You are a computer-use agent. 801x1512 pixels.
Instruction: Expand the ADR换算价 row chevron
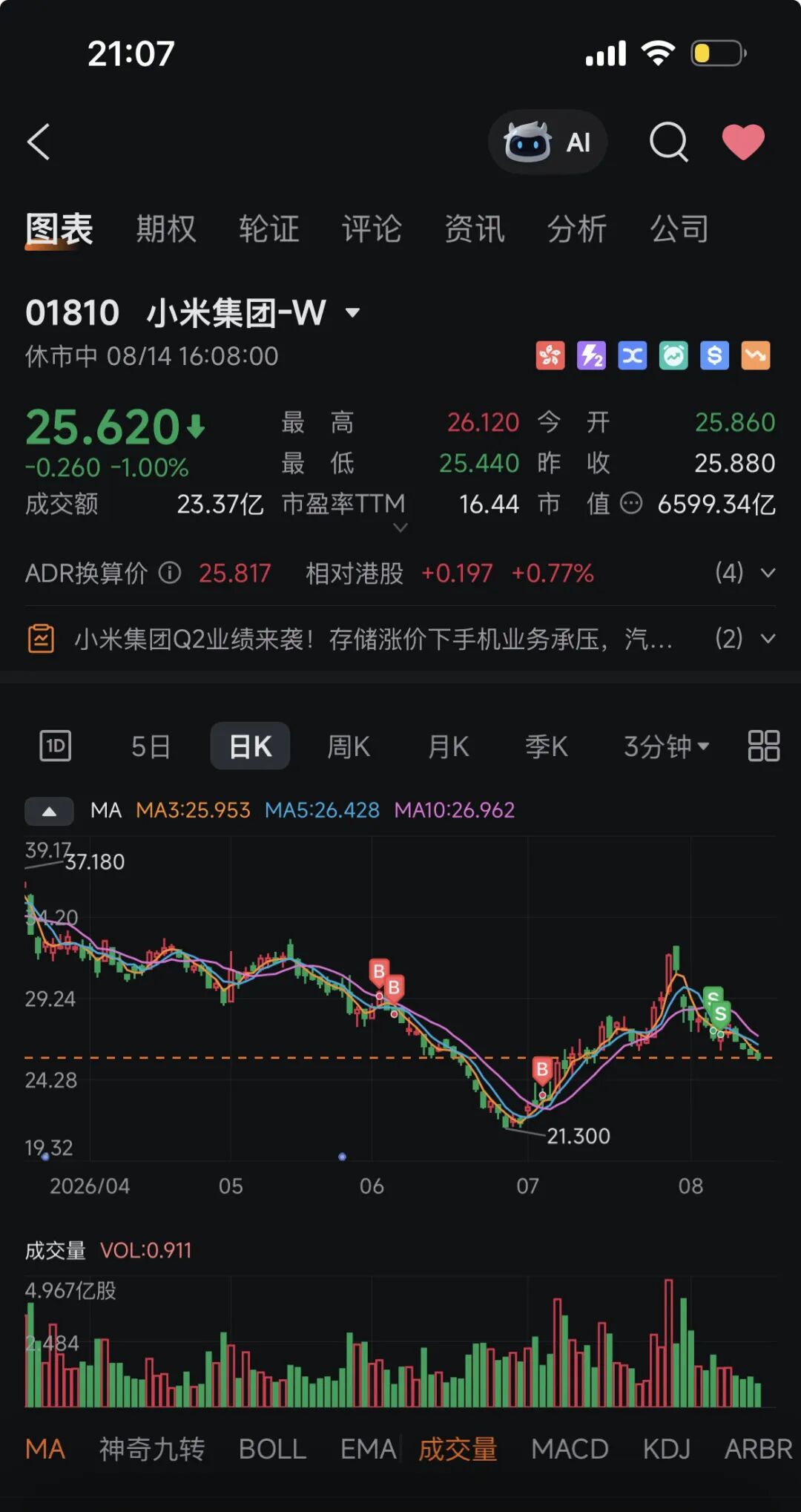point(768,573)
